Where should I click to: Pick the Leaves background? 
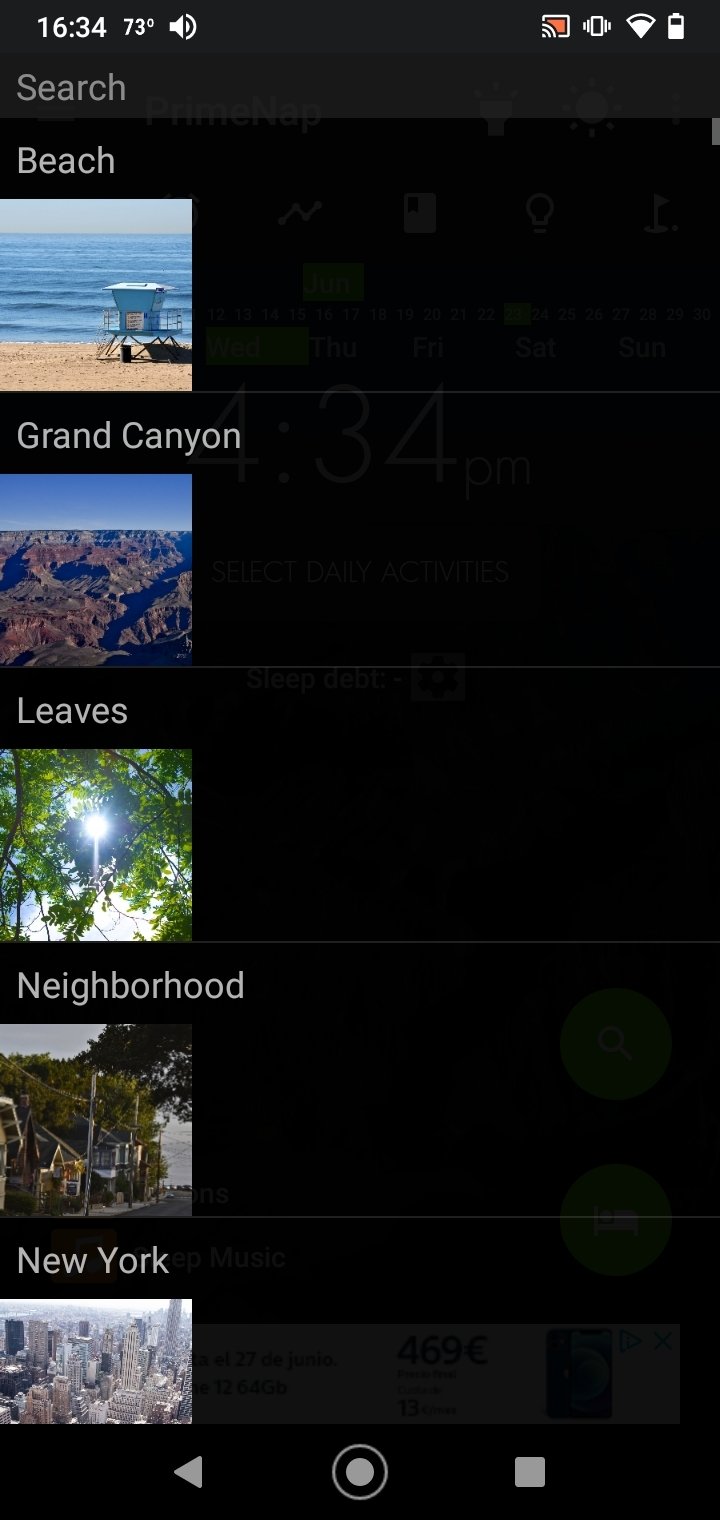(360, 805)
